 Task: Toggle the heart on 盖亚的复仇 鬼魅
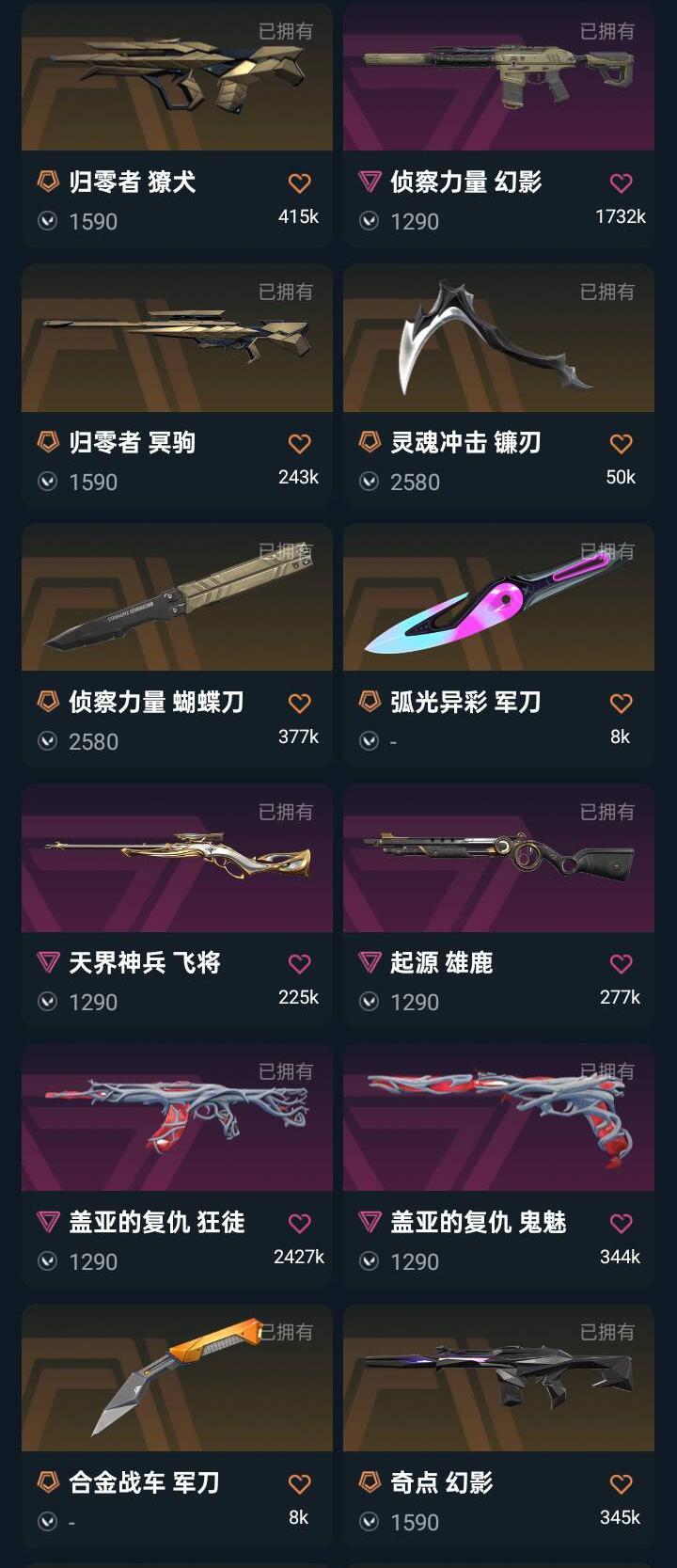tap(621, 1222)
